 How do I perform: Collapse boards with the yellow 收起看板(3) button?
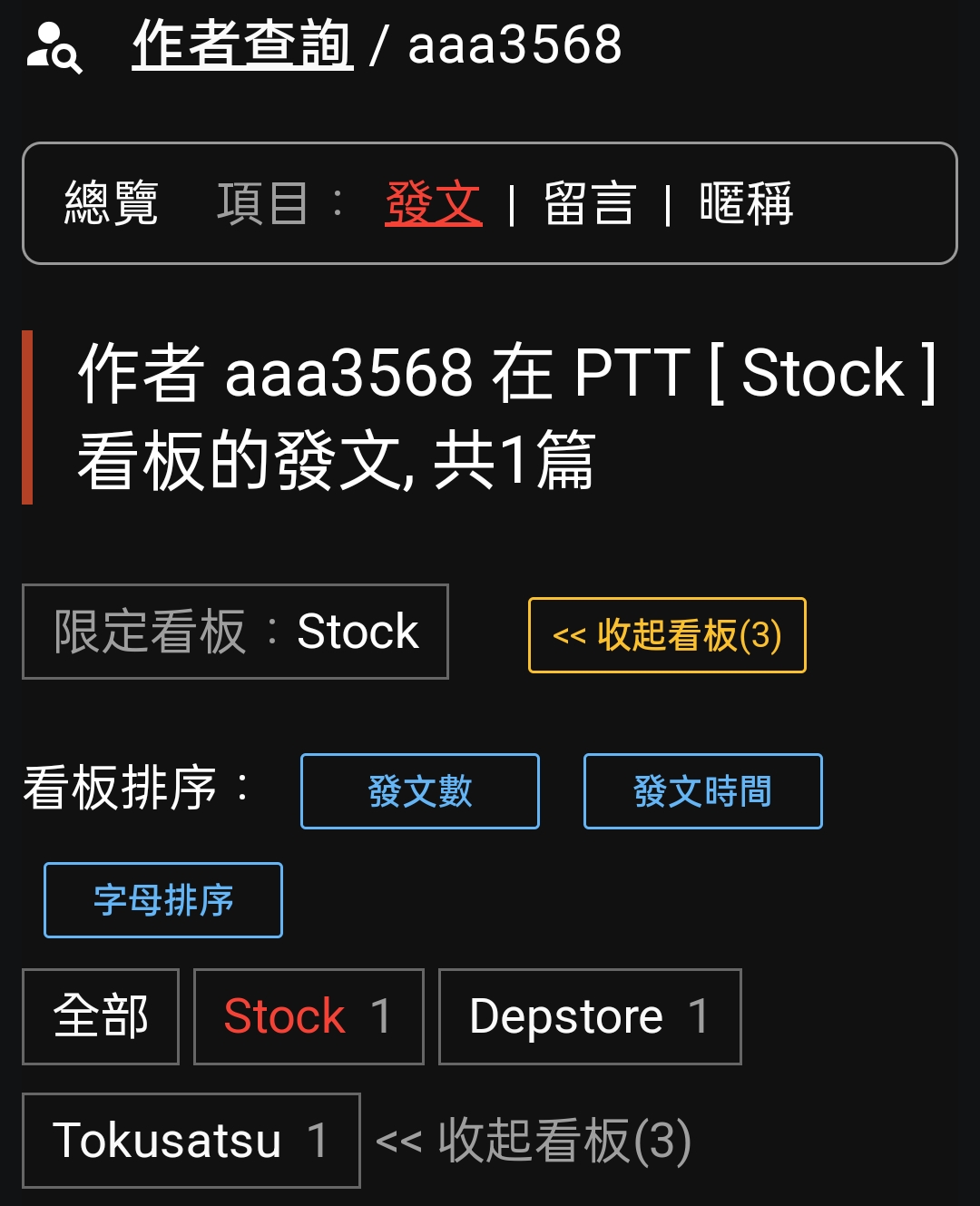point(667,635)
